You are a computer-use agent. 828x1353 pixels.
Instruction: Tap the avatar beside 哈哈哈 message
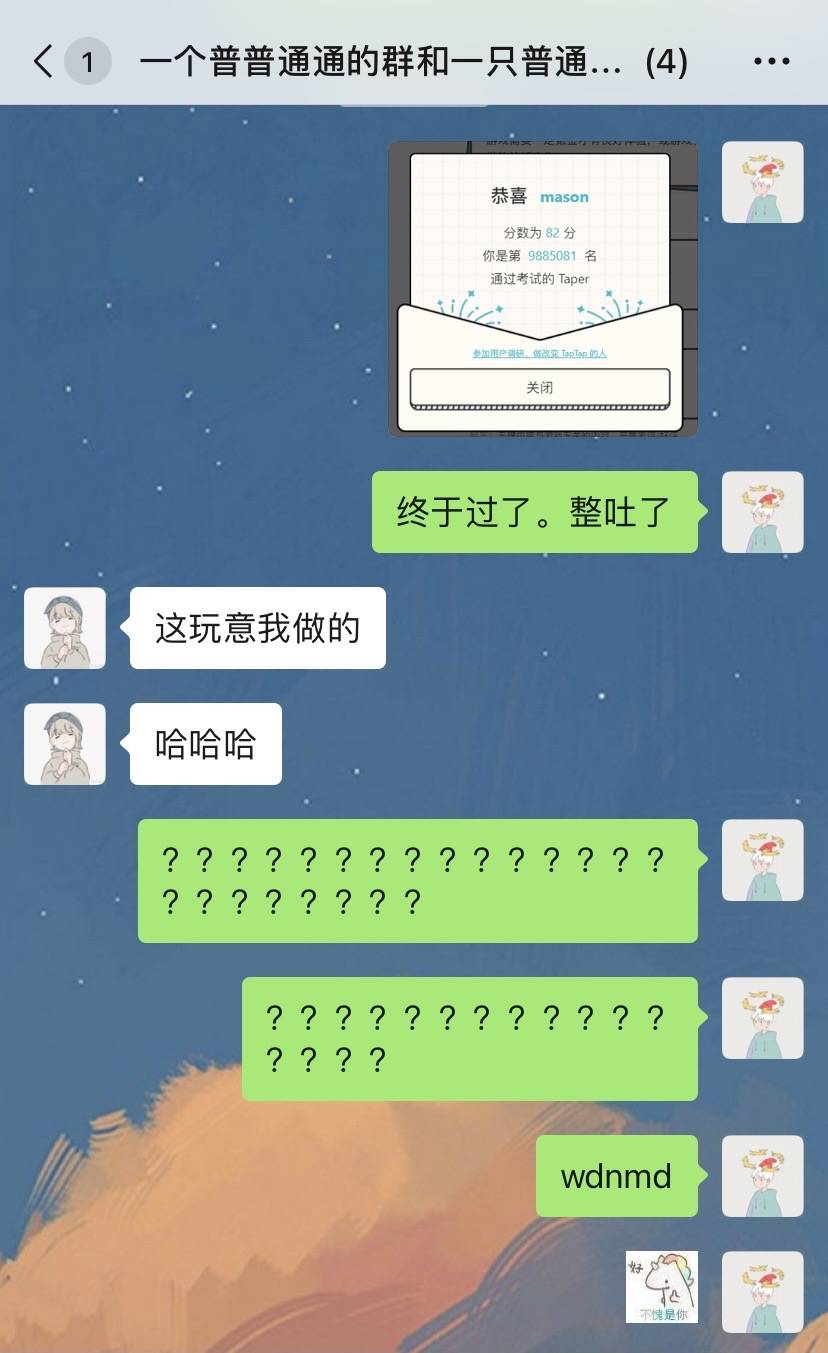[65, 744]
